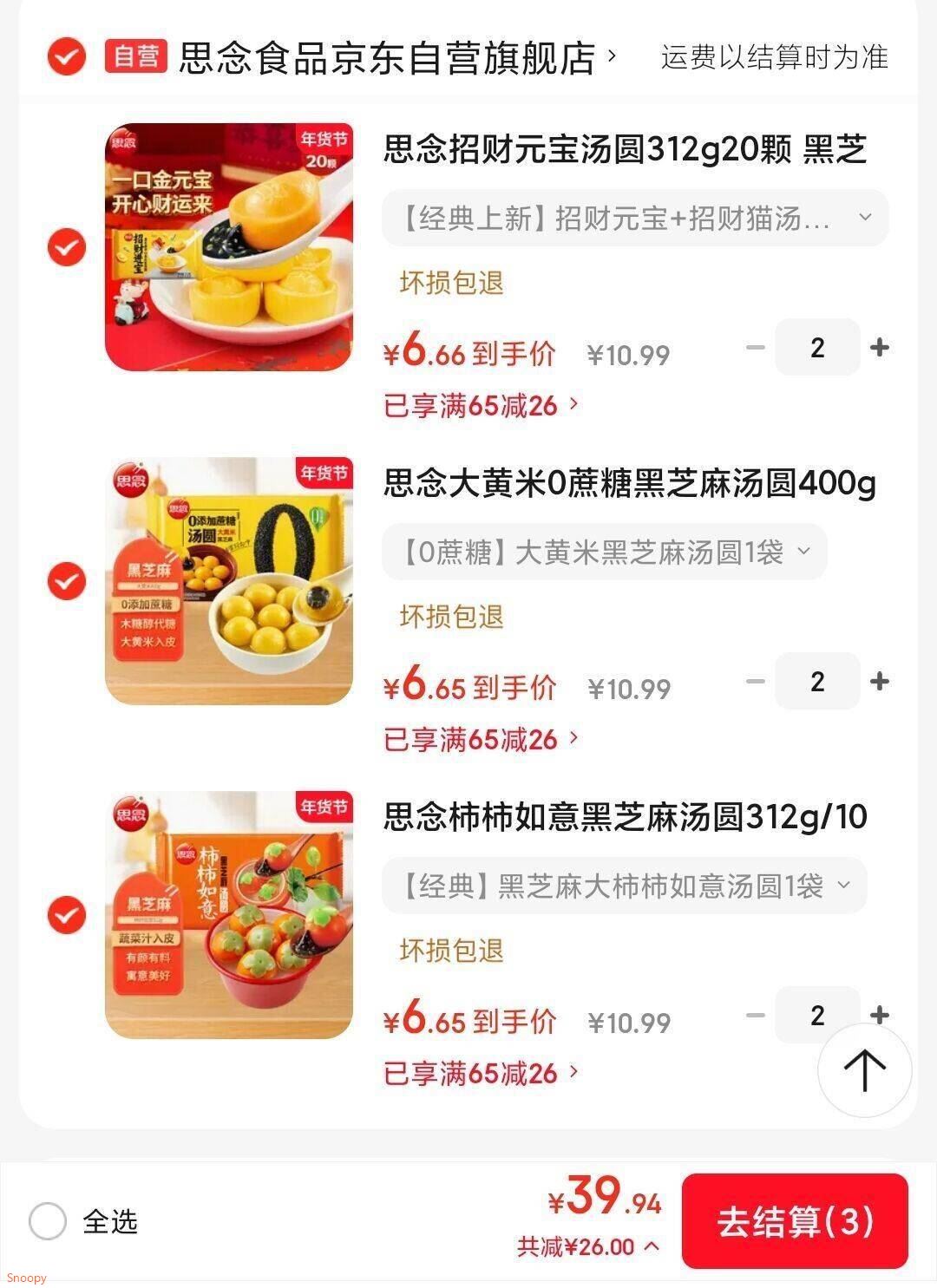The image size is (937, 1288).
Task: Open the 【经典】黑芝麻大柿柿如意汤圆1袋 spec selector
Action: click(625, 886)
